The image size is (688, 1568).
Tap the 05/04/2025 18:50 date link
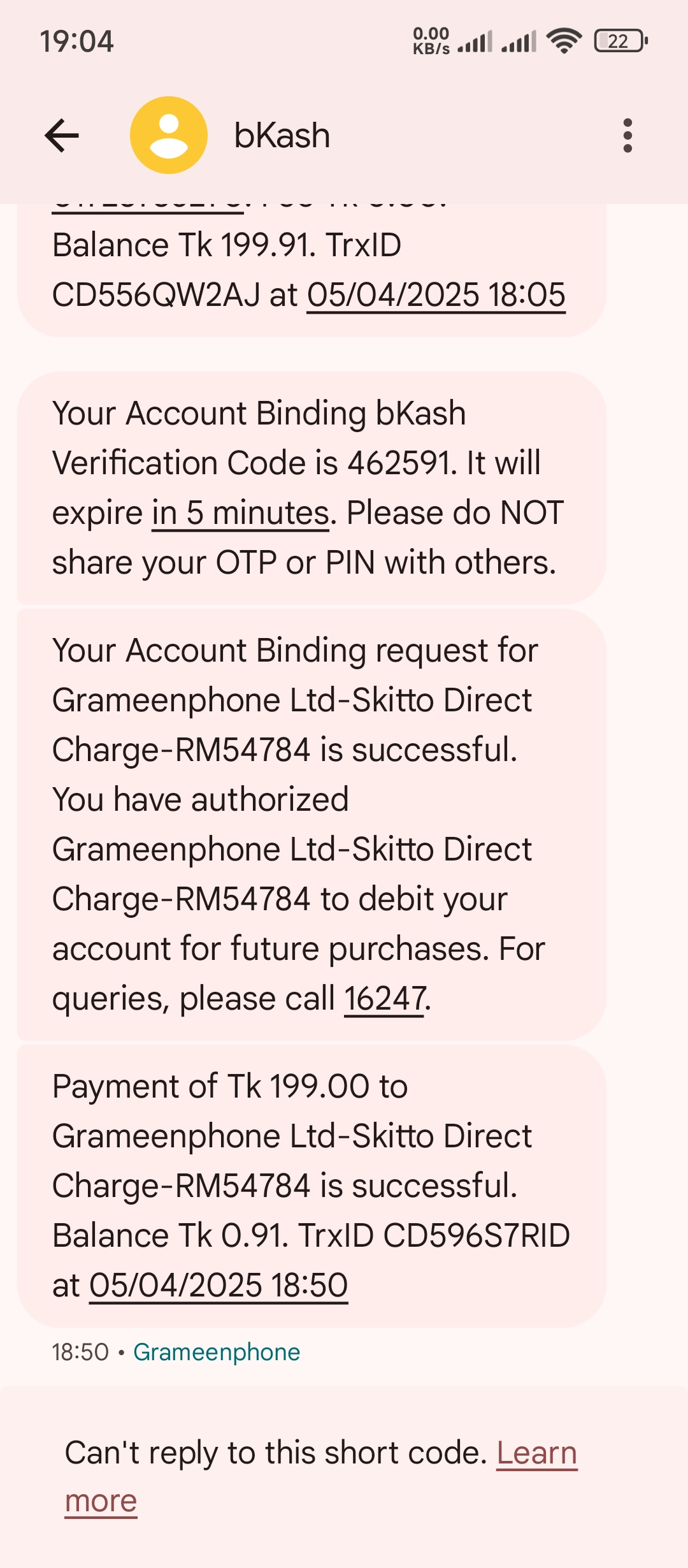[219, 1284]
